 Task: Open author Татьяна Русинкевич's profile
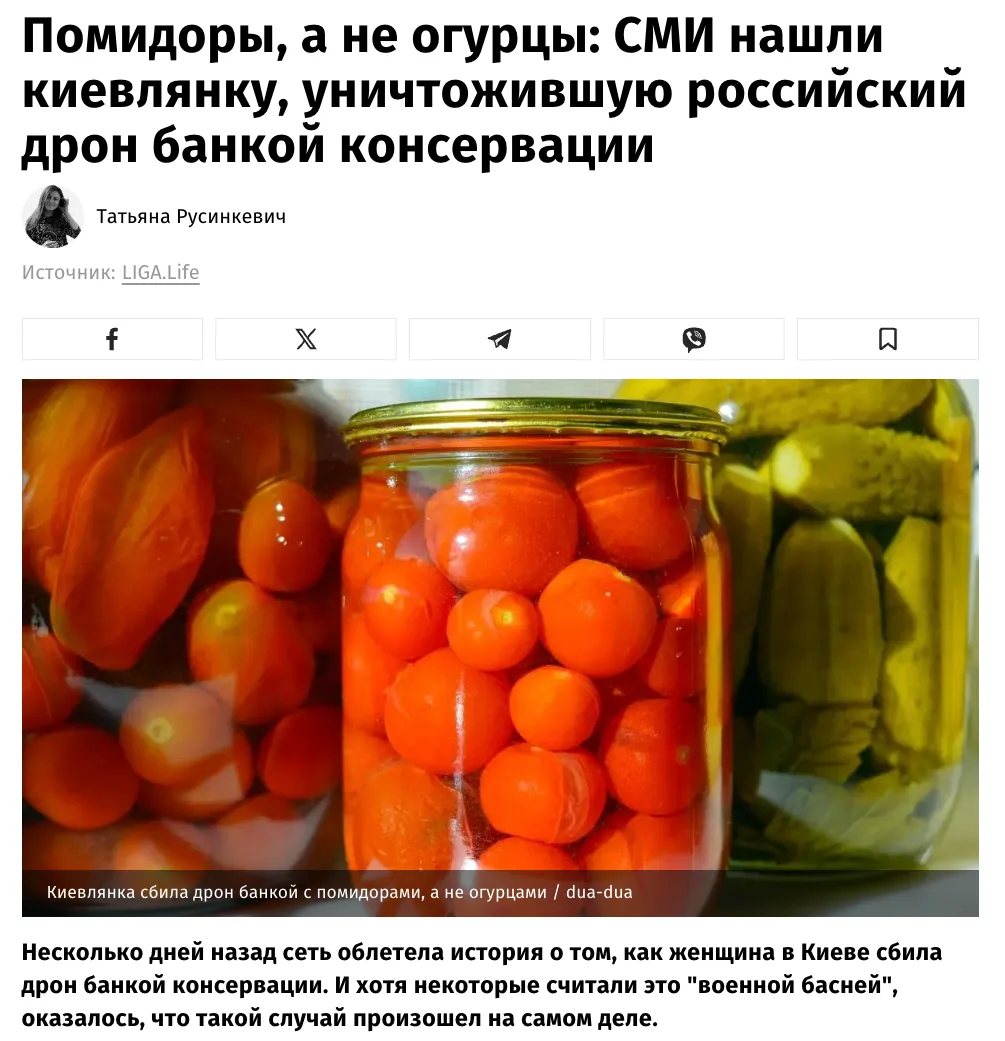pos(191,216)
